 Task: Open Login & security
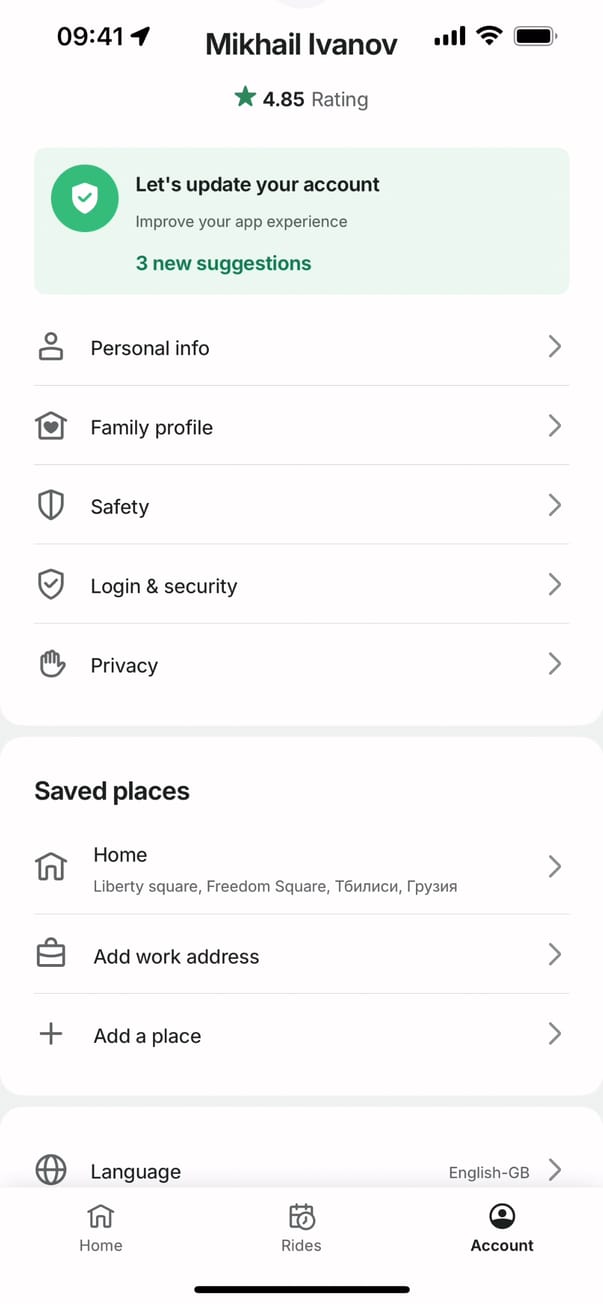[x=300, y=586]
